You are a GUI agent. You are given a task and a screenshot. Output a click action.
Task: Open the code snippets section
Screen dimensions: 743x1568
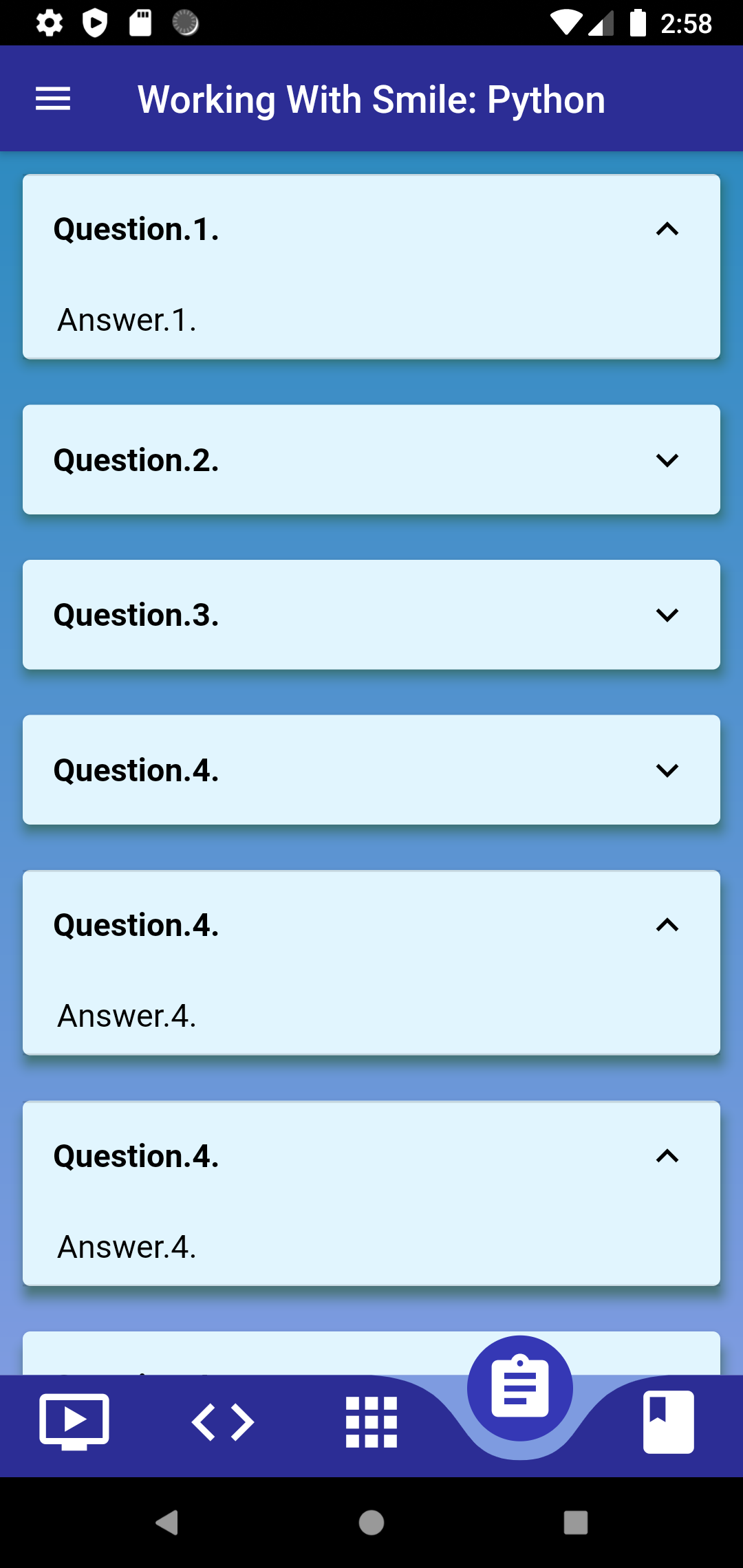point(224,1422)
